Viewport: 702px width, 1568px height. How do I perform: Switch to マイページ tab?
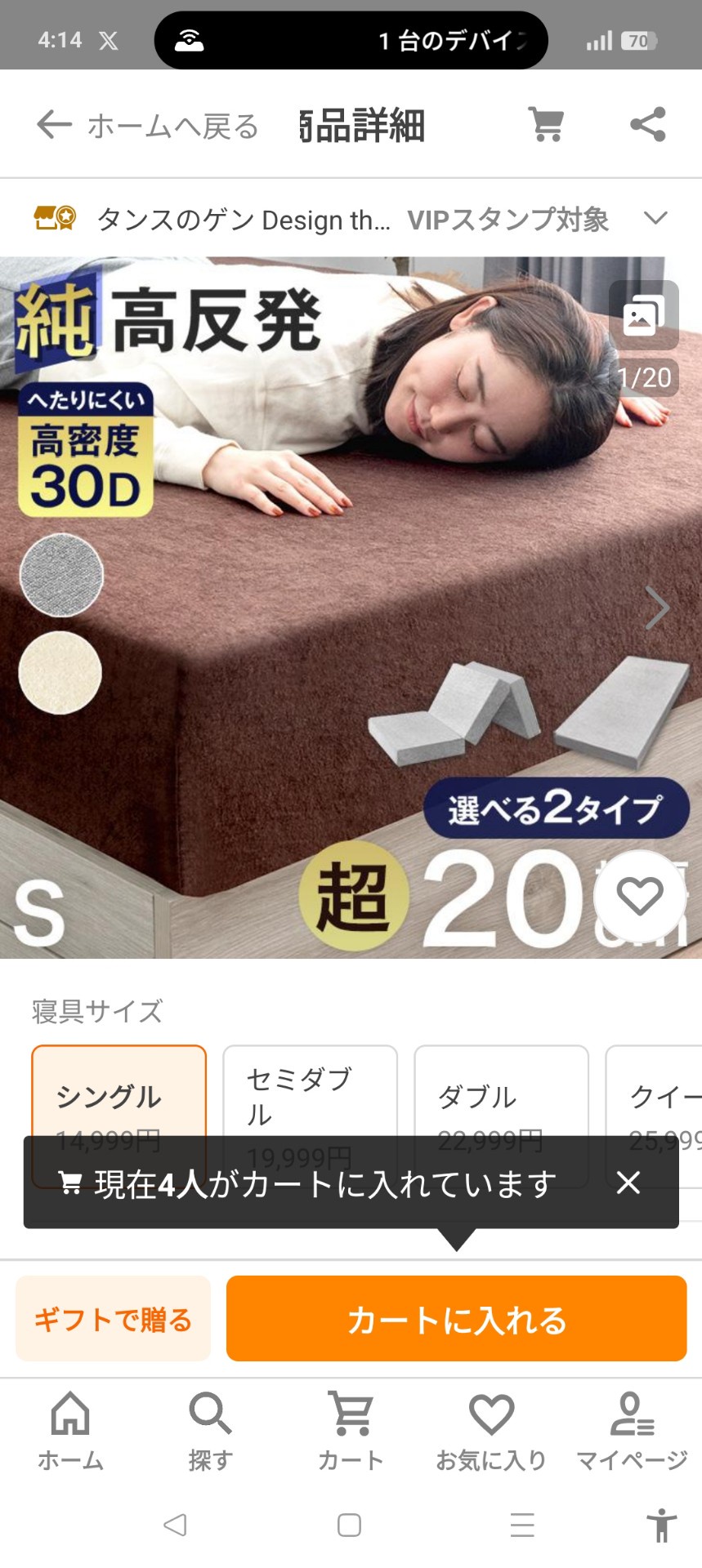click(632, 1431)
